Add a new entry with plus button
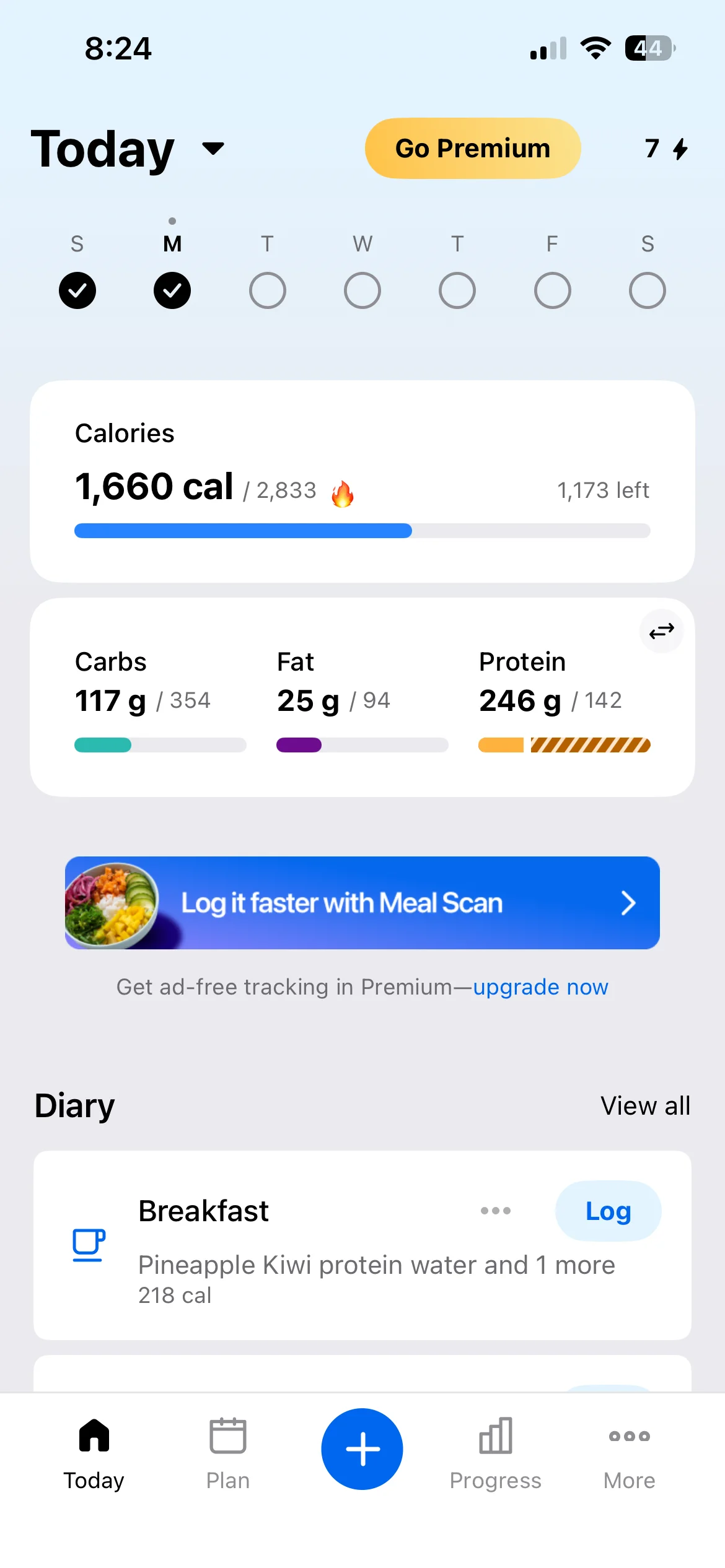725x1568 pixels. [362, 1449]
